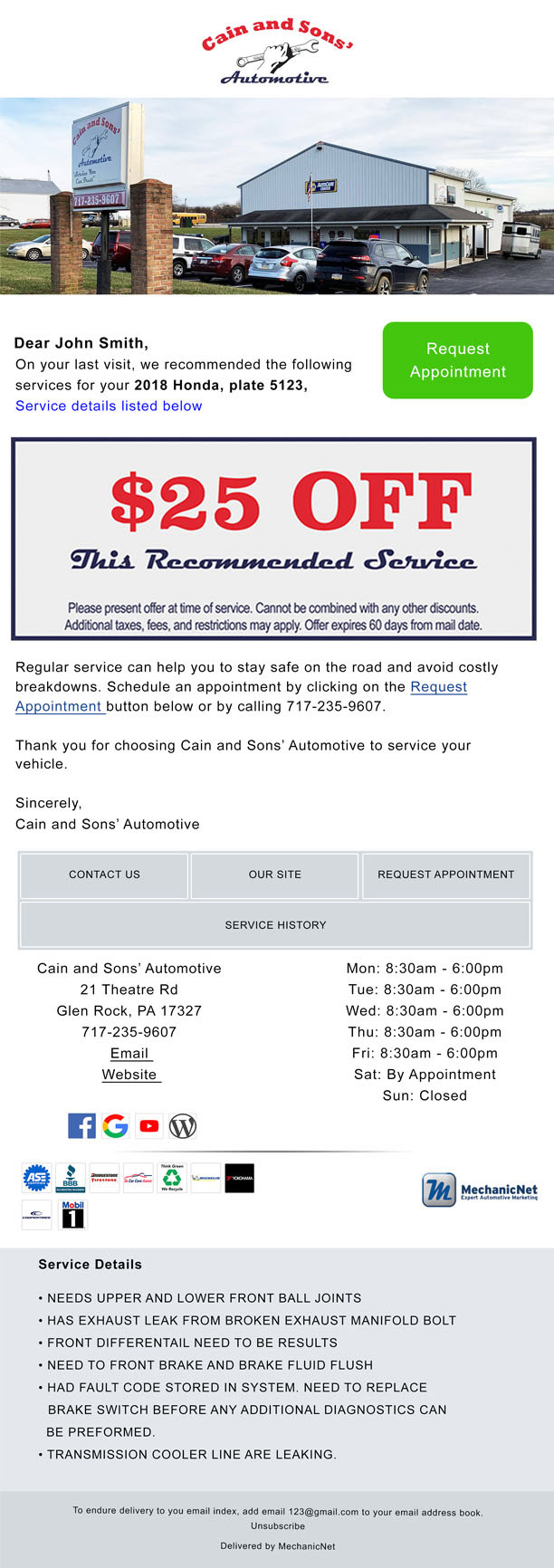
Task: Open the underlined Email link
Action: [x=129, y=1053]
